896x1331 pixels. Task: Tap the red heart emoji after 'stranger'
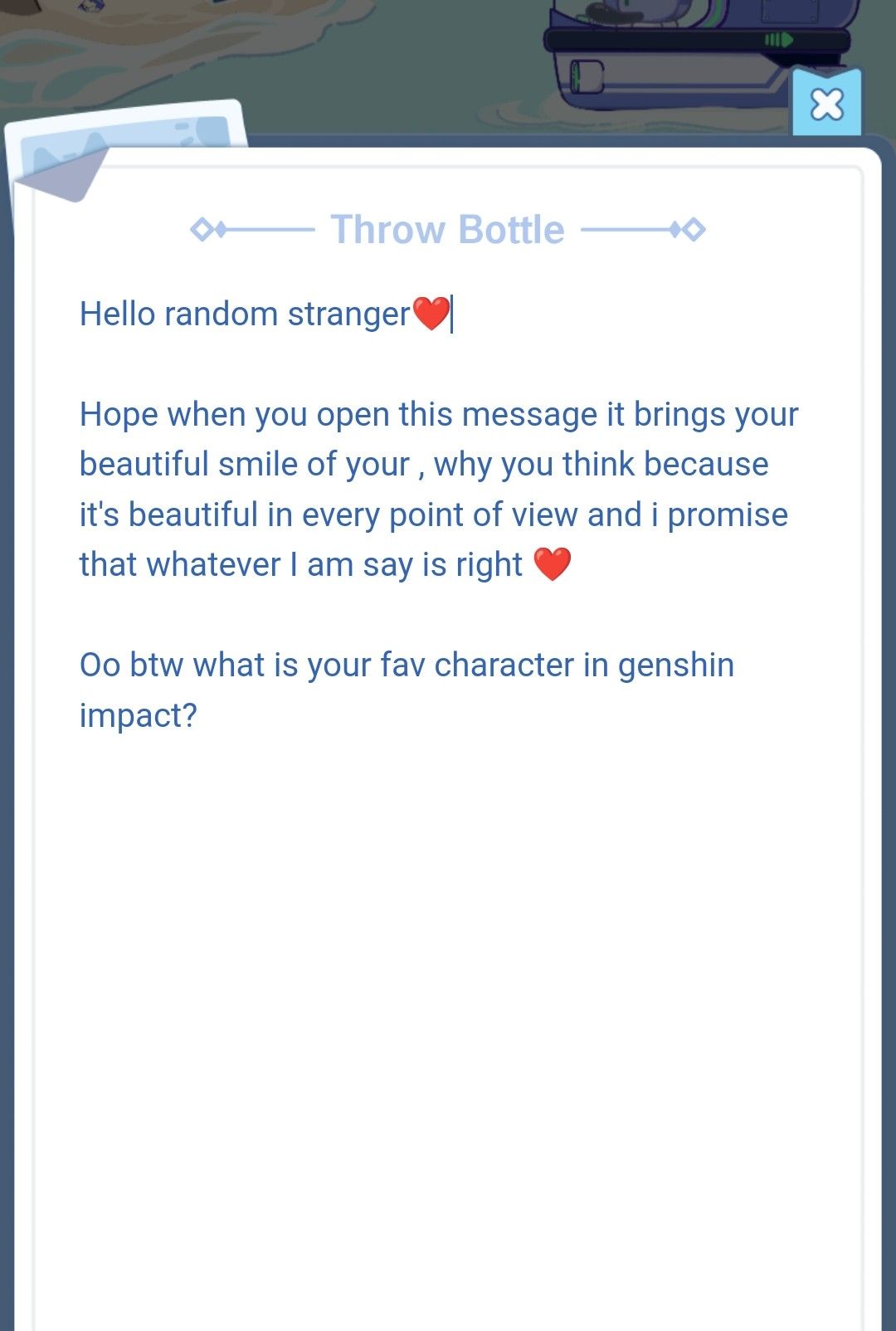coord(433,312)
